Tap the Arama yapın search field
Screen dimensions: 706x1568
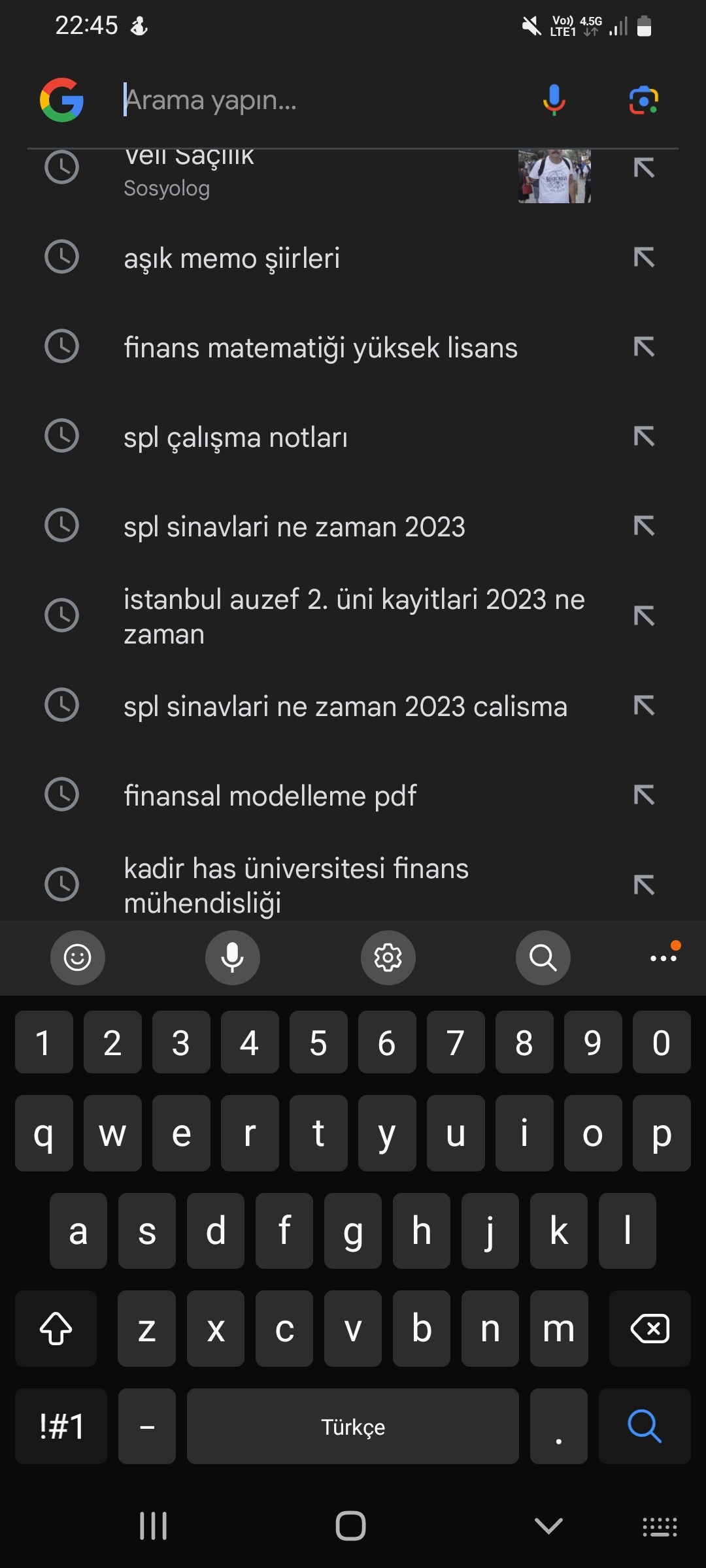(x=314, y=101)
